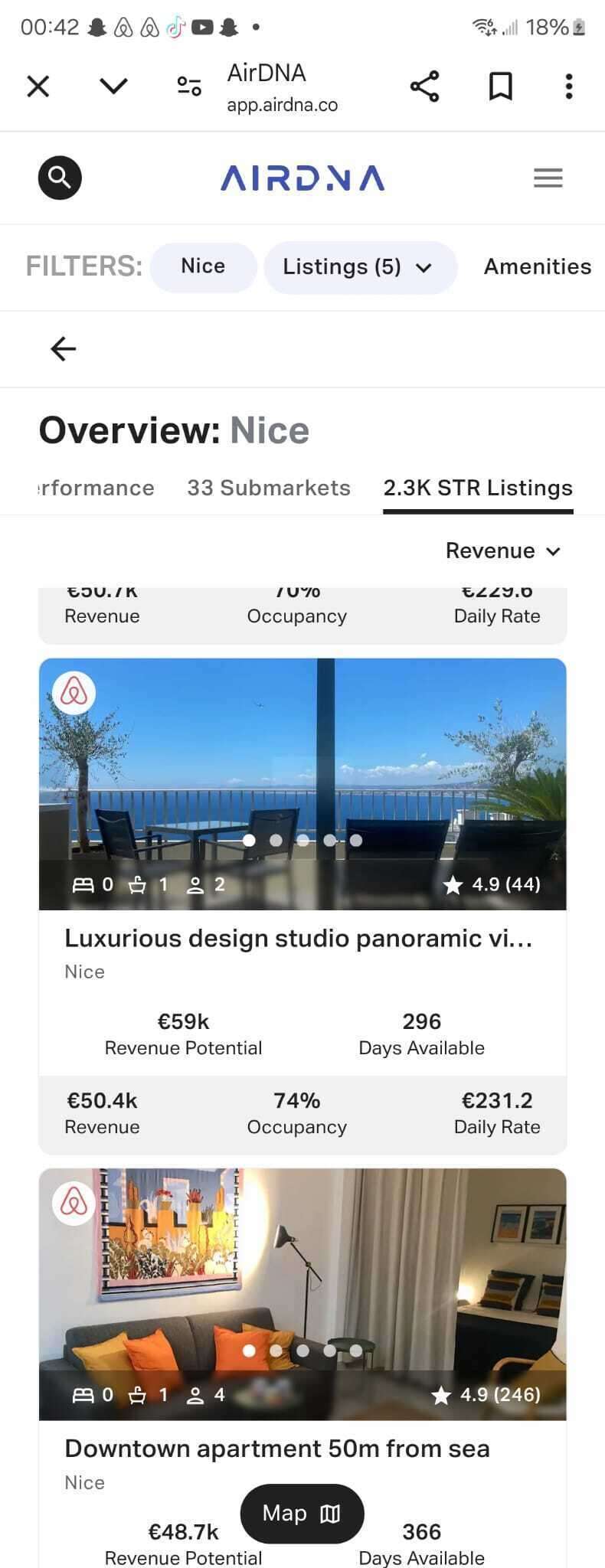
Task: Share the AirDNA page
Action: click(x=424, y=87)
